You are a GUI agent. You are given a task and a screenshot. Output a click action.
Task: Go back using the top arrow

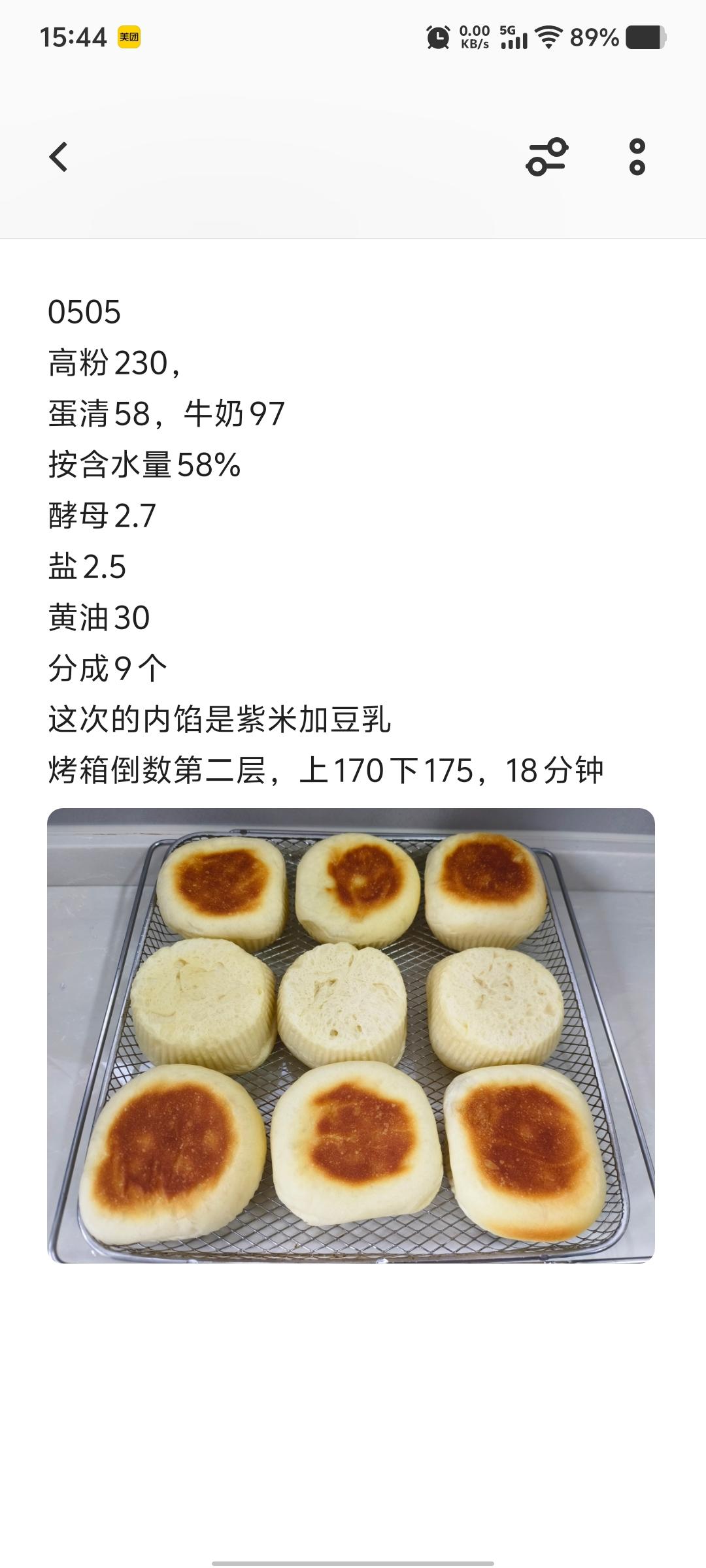point(58,157)
